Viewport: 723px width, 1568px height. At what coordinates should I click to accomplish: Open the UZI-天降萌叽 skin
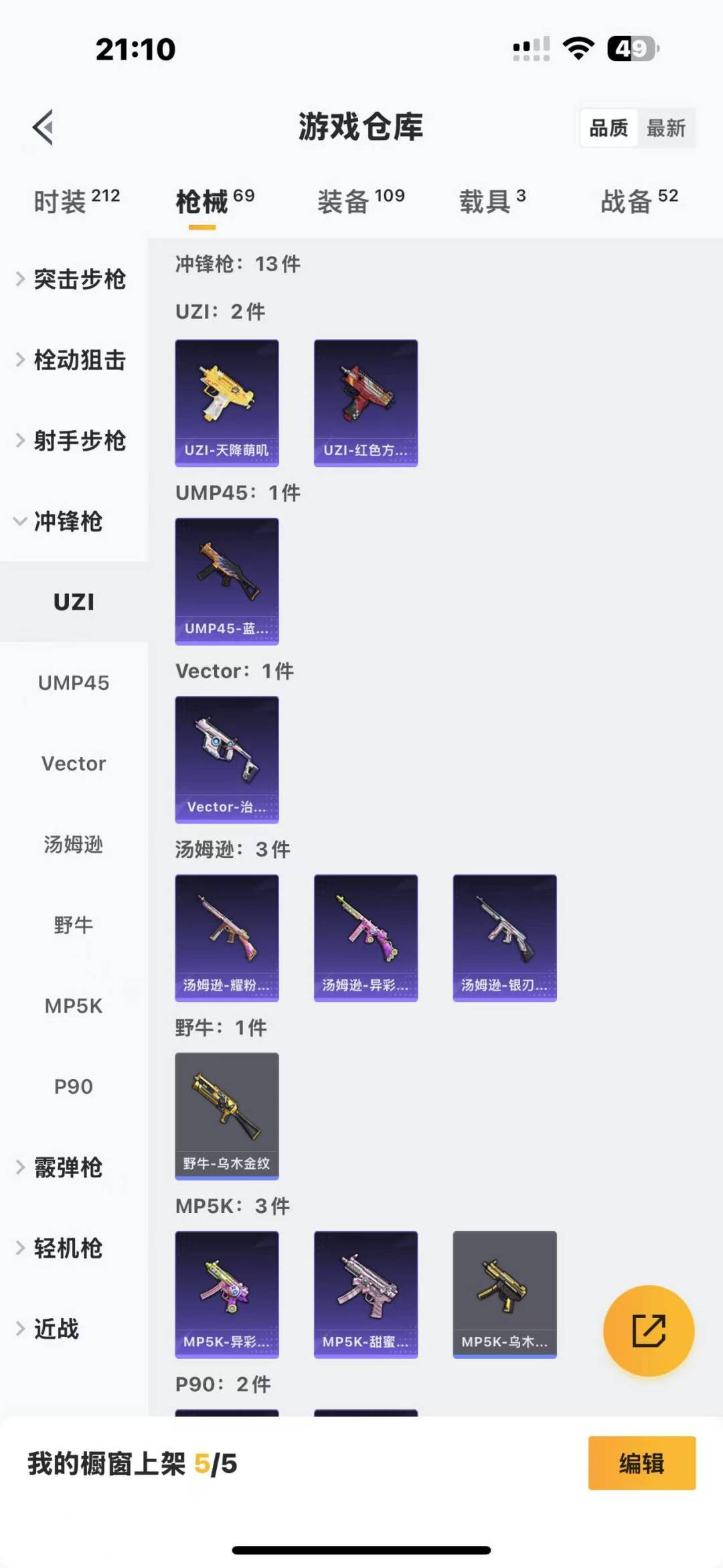point(227,403)
